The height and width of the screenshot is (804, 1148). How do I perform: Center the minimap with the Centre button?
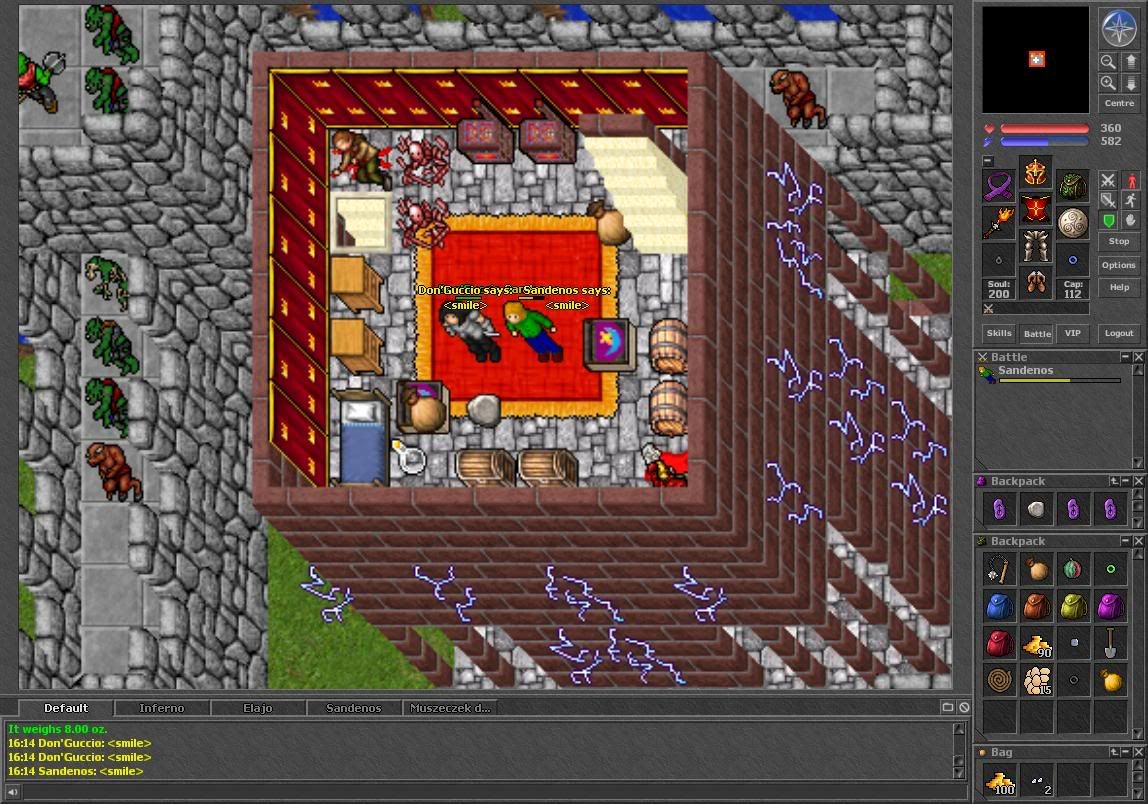[1118, 103]
